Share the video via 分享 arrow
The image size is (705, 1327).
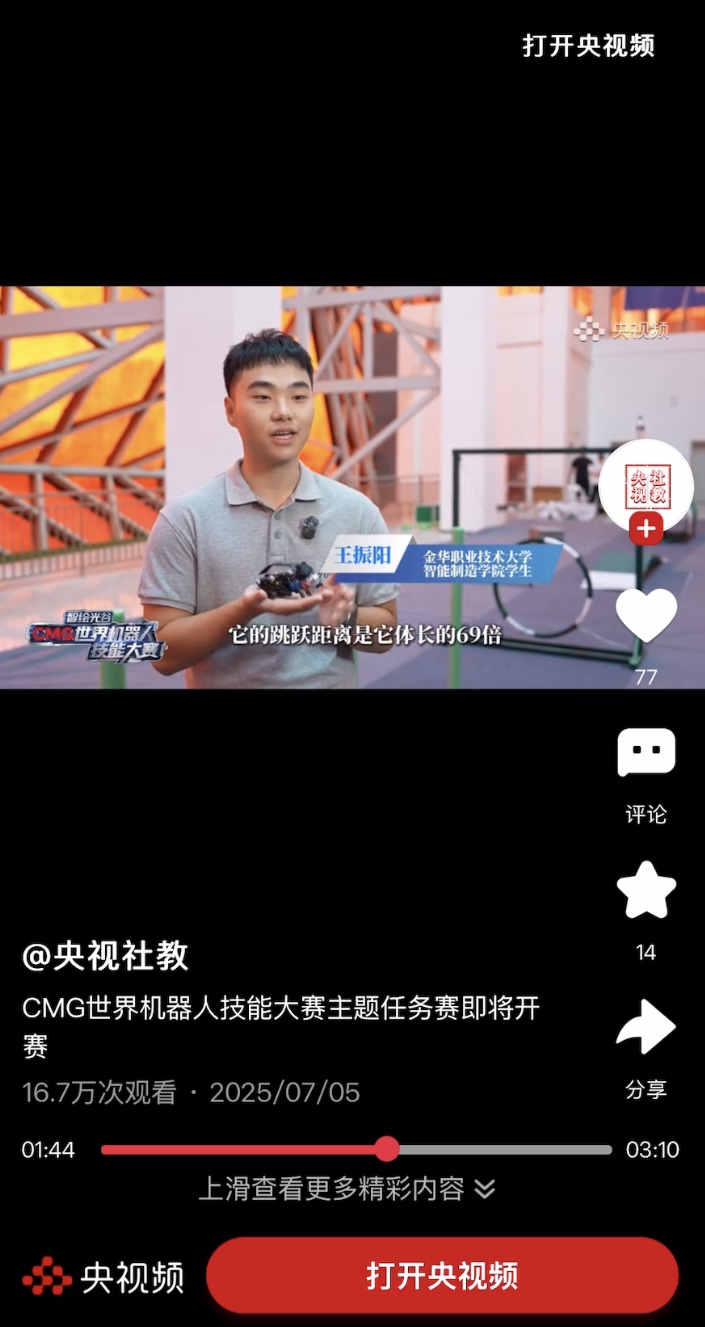(x=646, y=1027)
